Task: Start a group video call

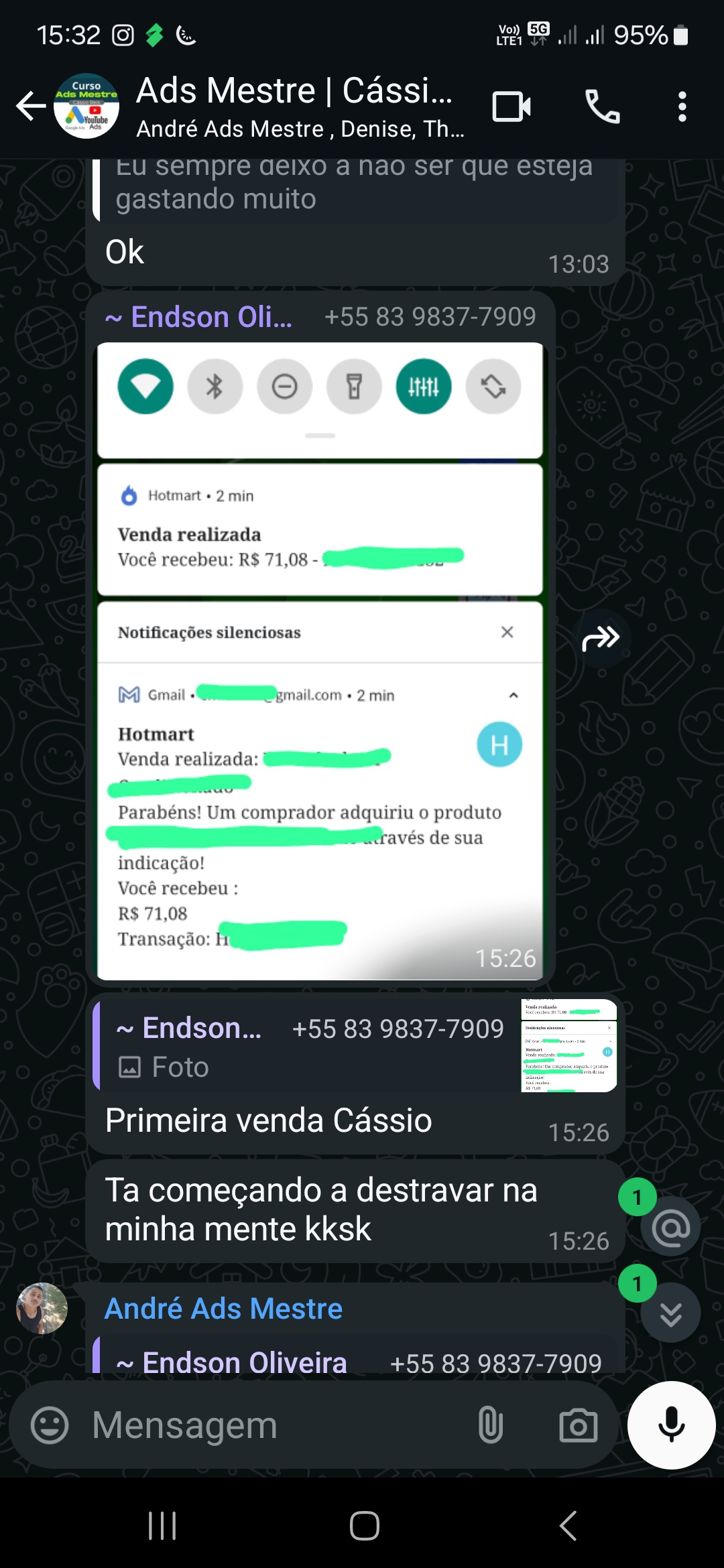Action: click(511, 106)
